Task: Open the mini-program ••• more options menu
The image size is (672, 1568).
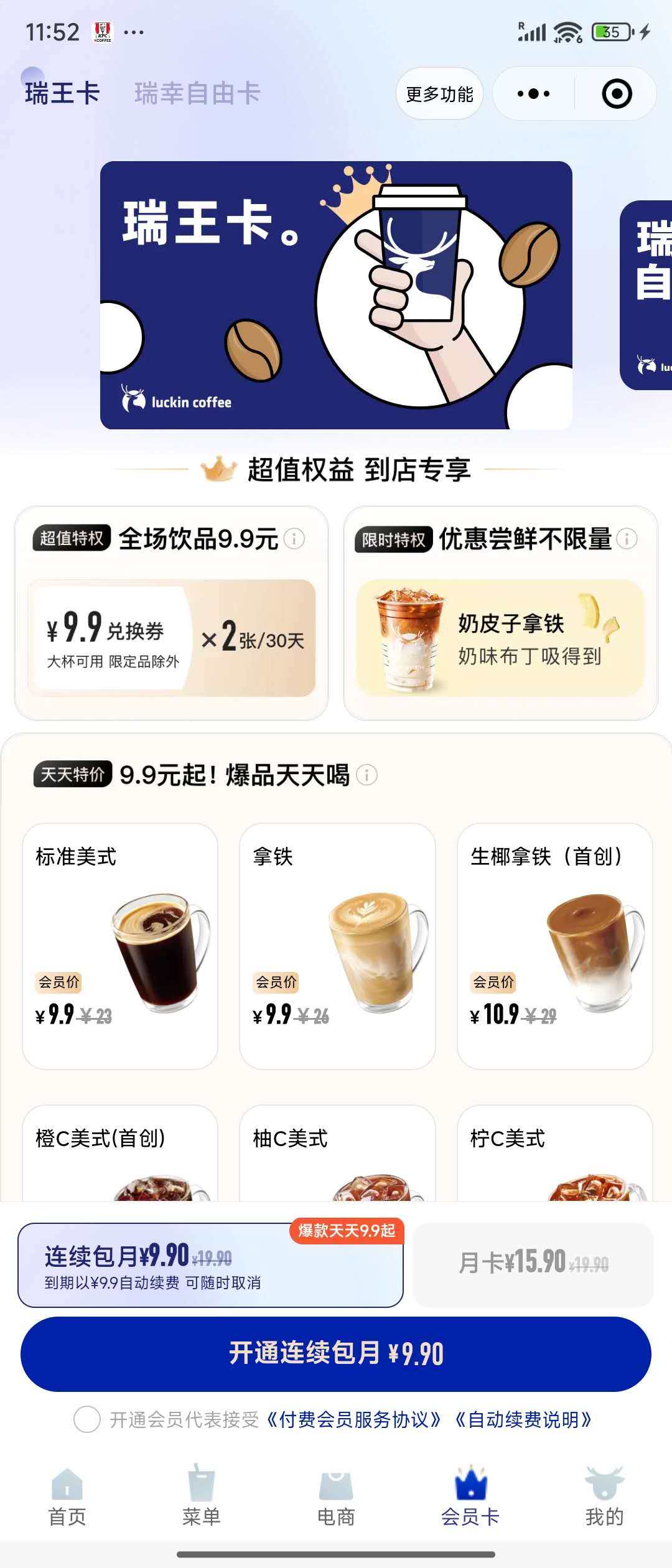Action: [x=532, y=93]
